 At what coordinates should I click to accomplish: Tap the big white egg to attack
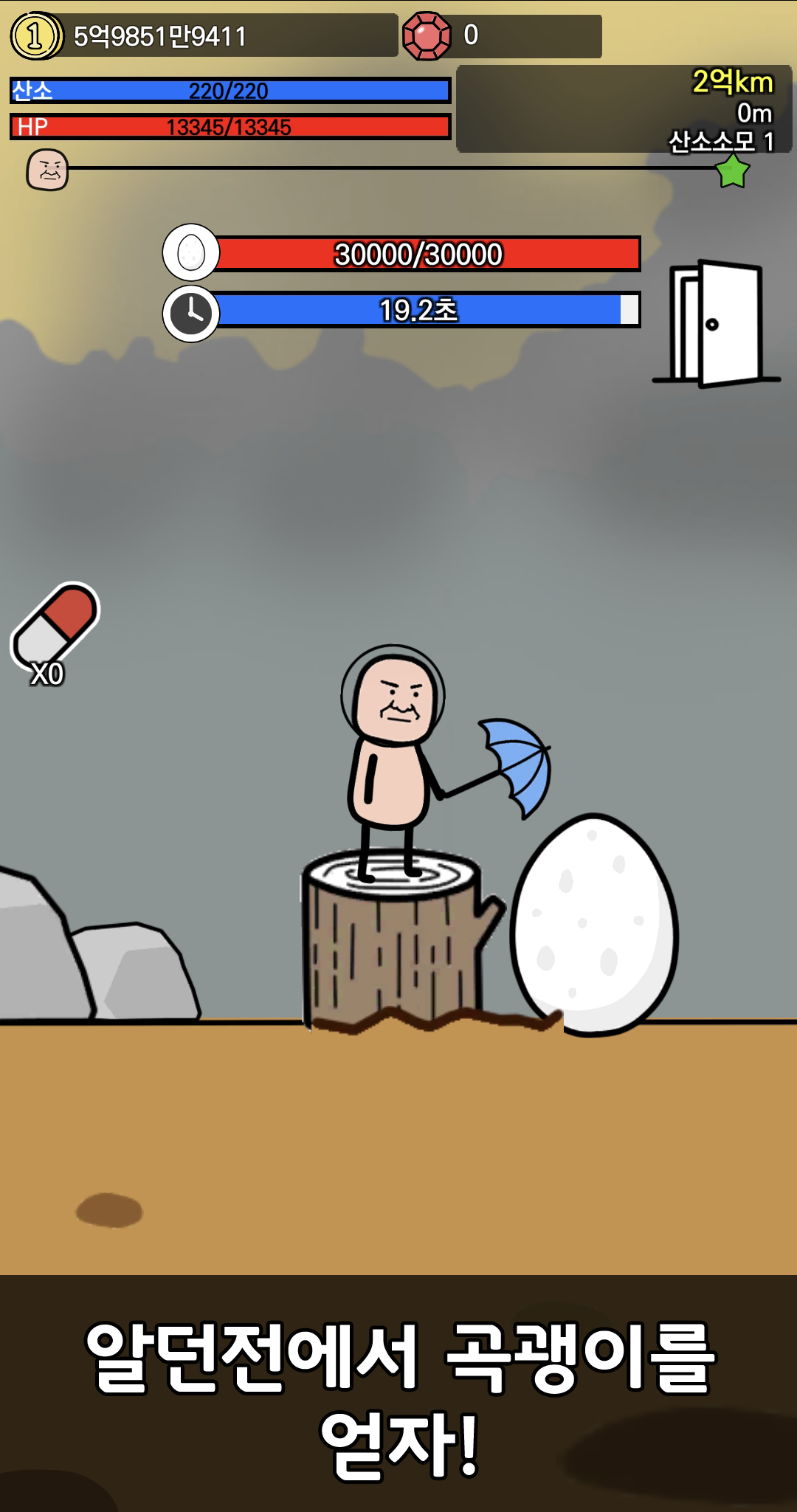pyautogui.click(x=595, y=924)
